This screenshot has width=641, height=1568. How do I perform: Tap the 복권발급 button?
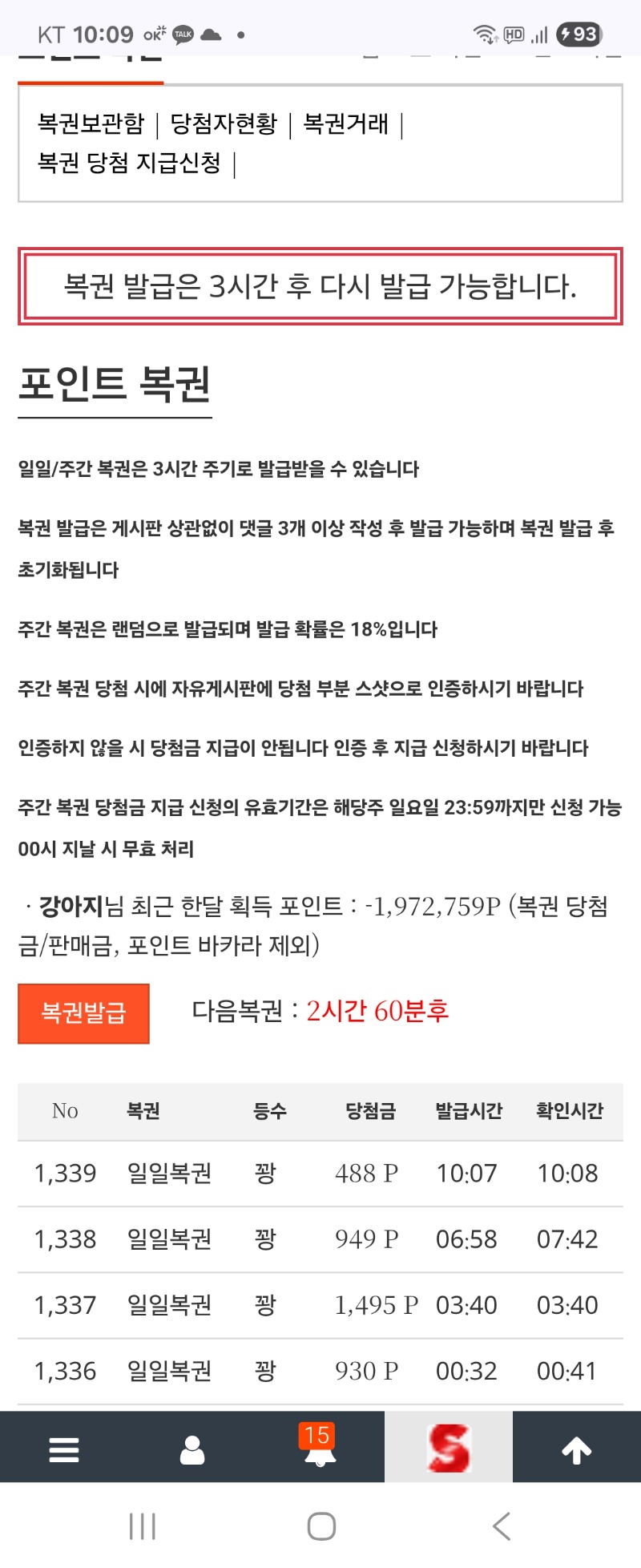83,1013
